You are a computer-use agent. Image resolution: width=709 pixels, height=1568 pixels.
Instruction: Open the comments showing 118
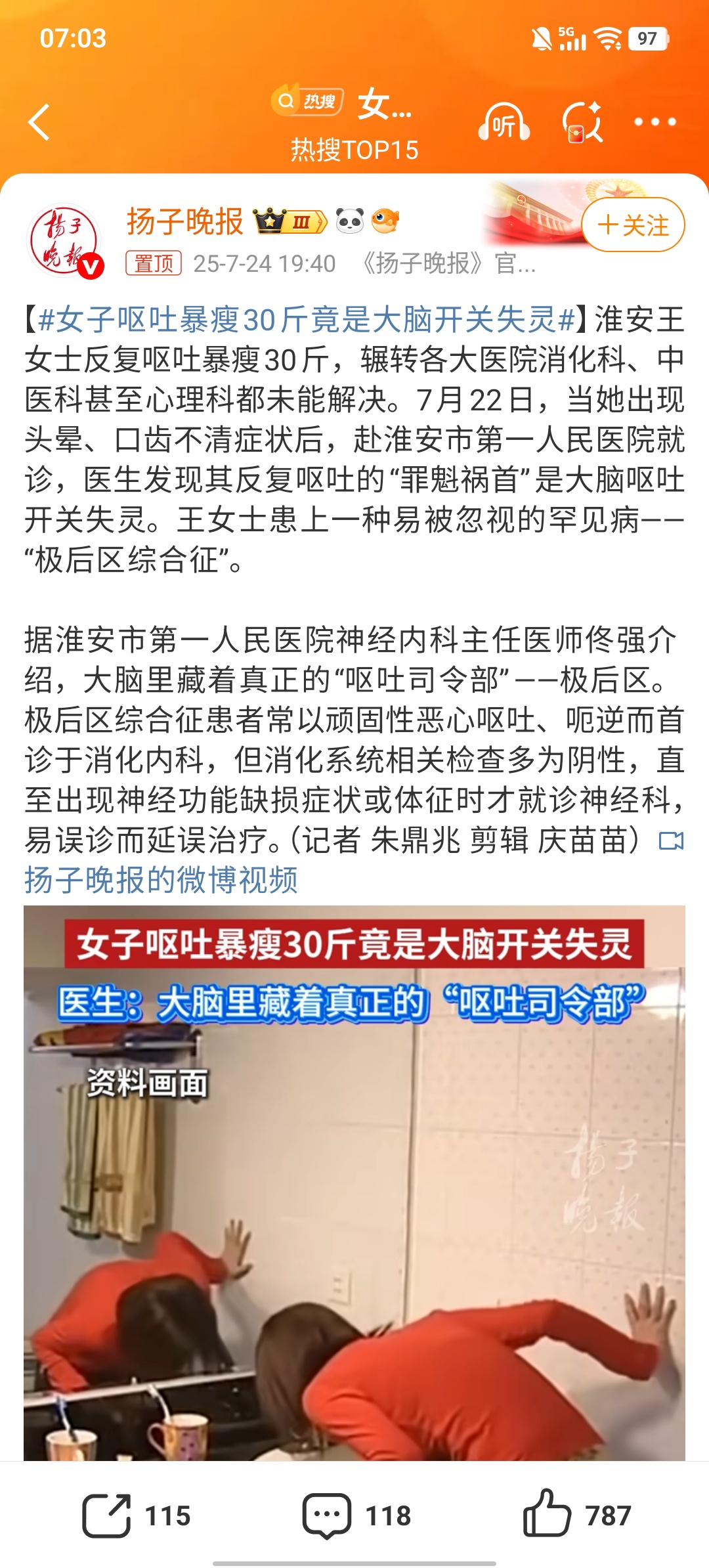click(x=356, y=1515)
